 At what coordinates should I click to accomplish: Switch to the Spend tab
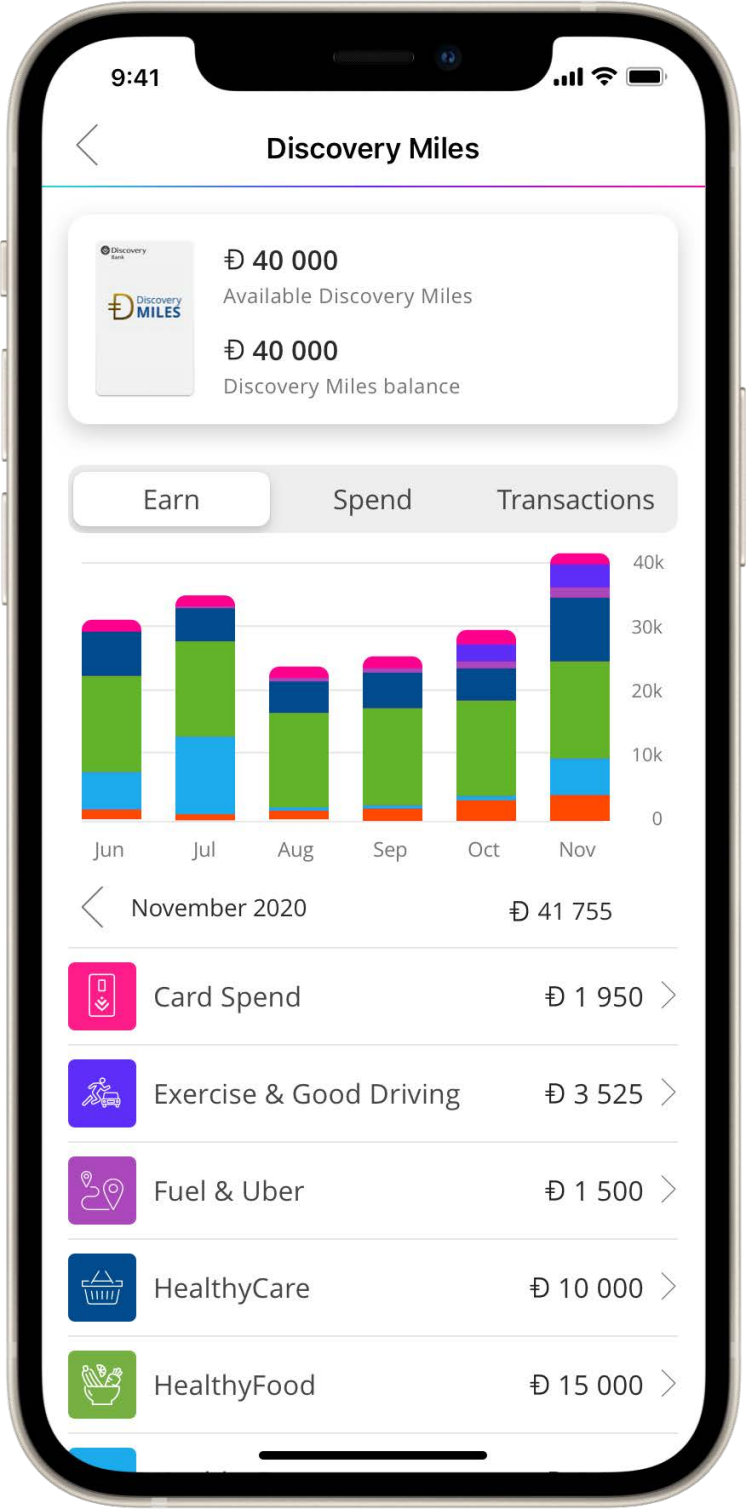[x=372, y=500]
